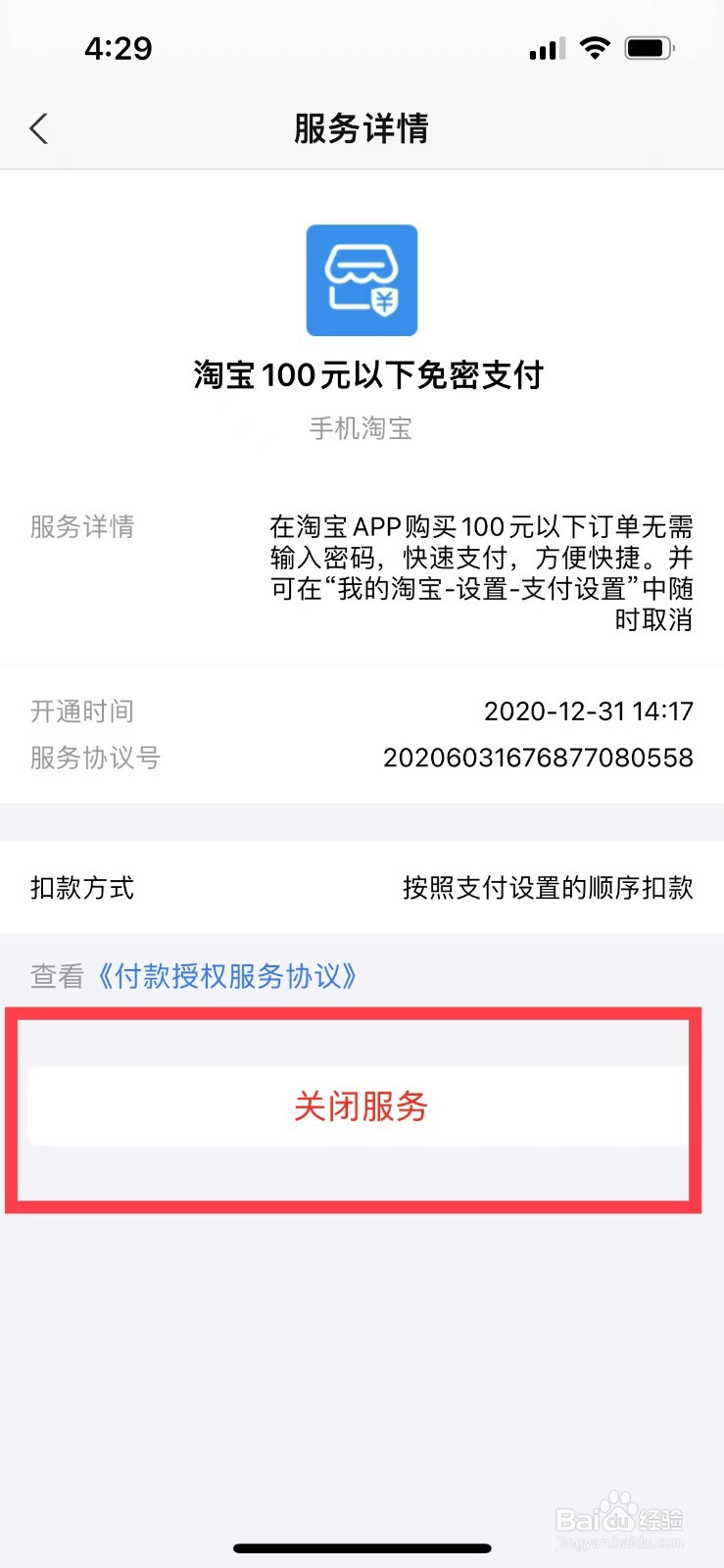724x1568 pixels.
Task: Tap the 手机淘宝 subtitle label
Action: click(x=362, y=428)
